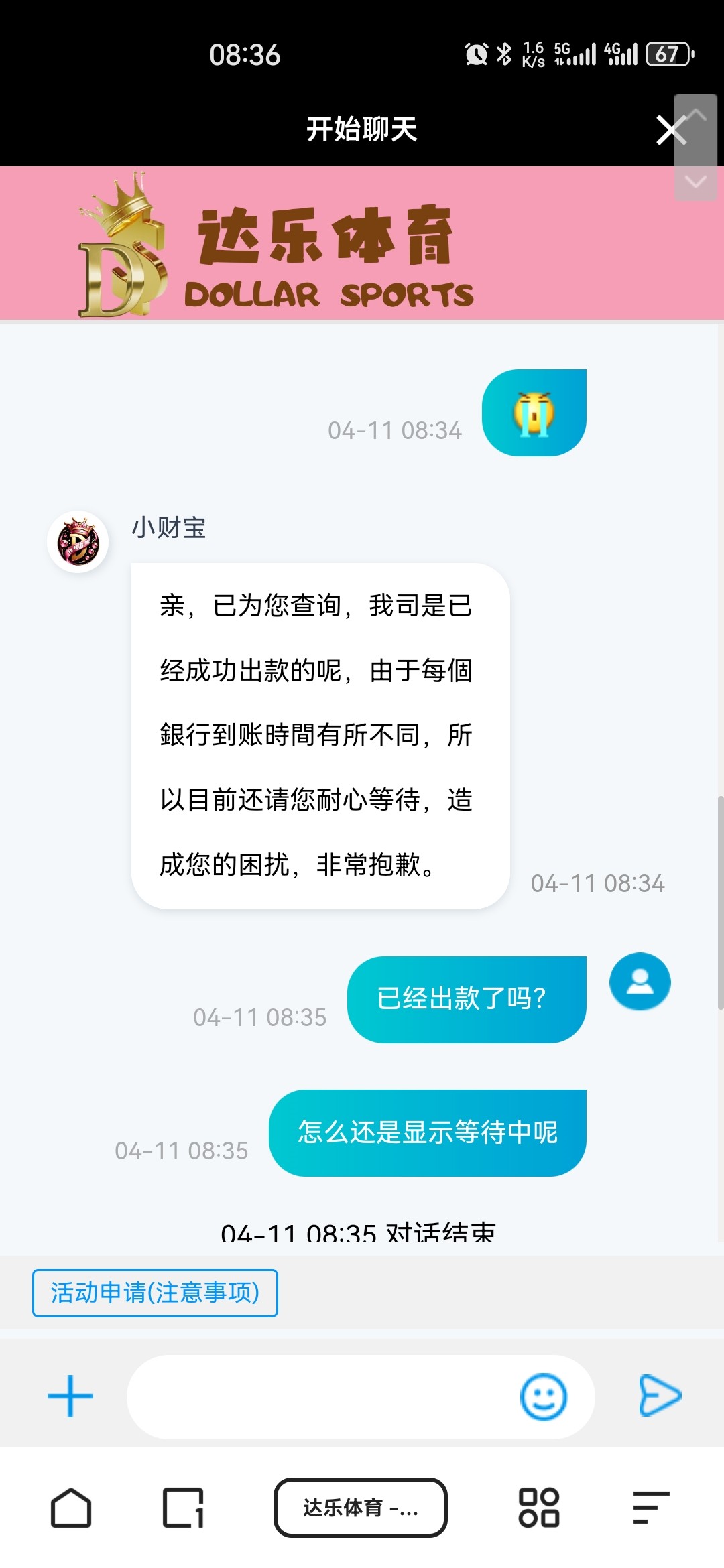The width and height of the screenshot is (724, 1568).
Task: Open the browser four-squares grid menu
Action: (x=539, y=1508)
